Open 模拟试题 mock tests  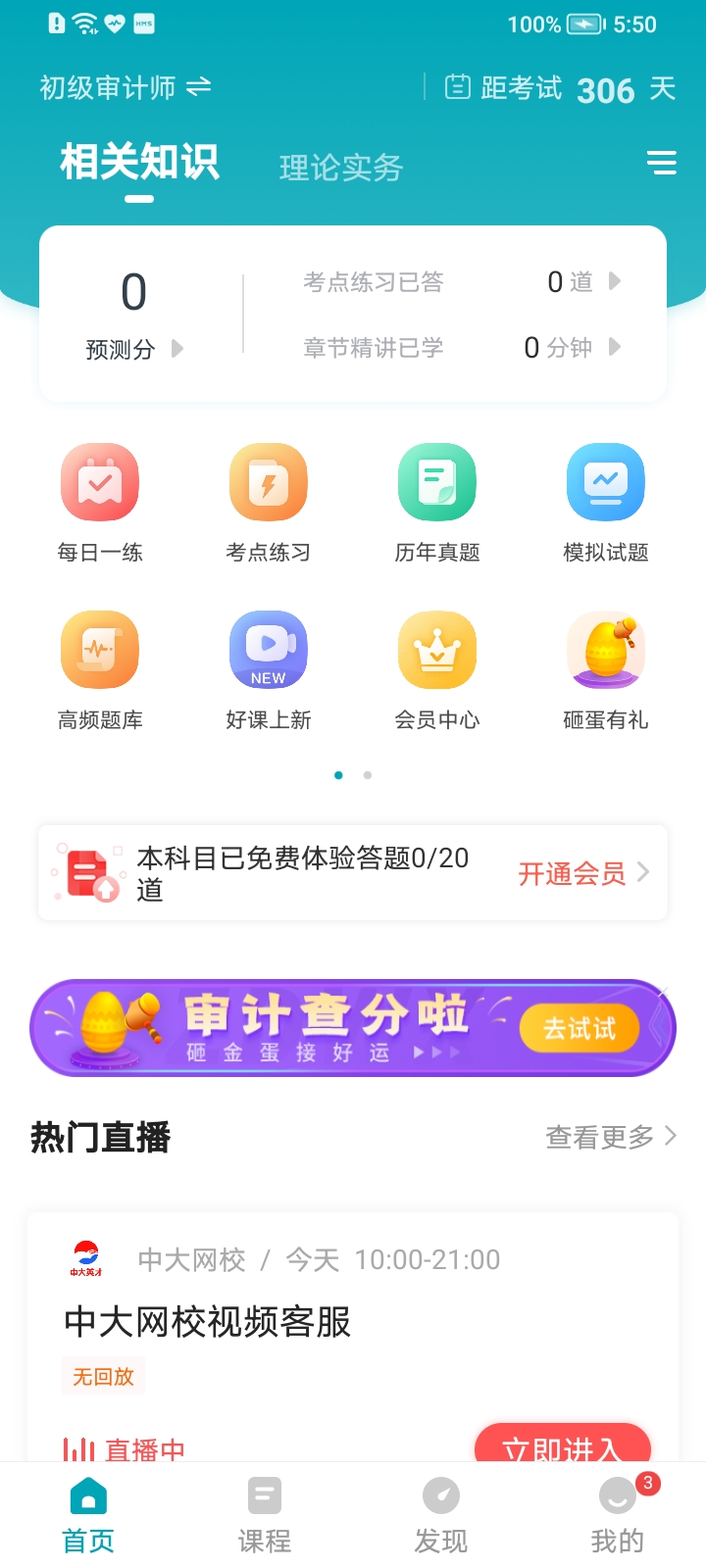tap(606, 502)
